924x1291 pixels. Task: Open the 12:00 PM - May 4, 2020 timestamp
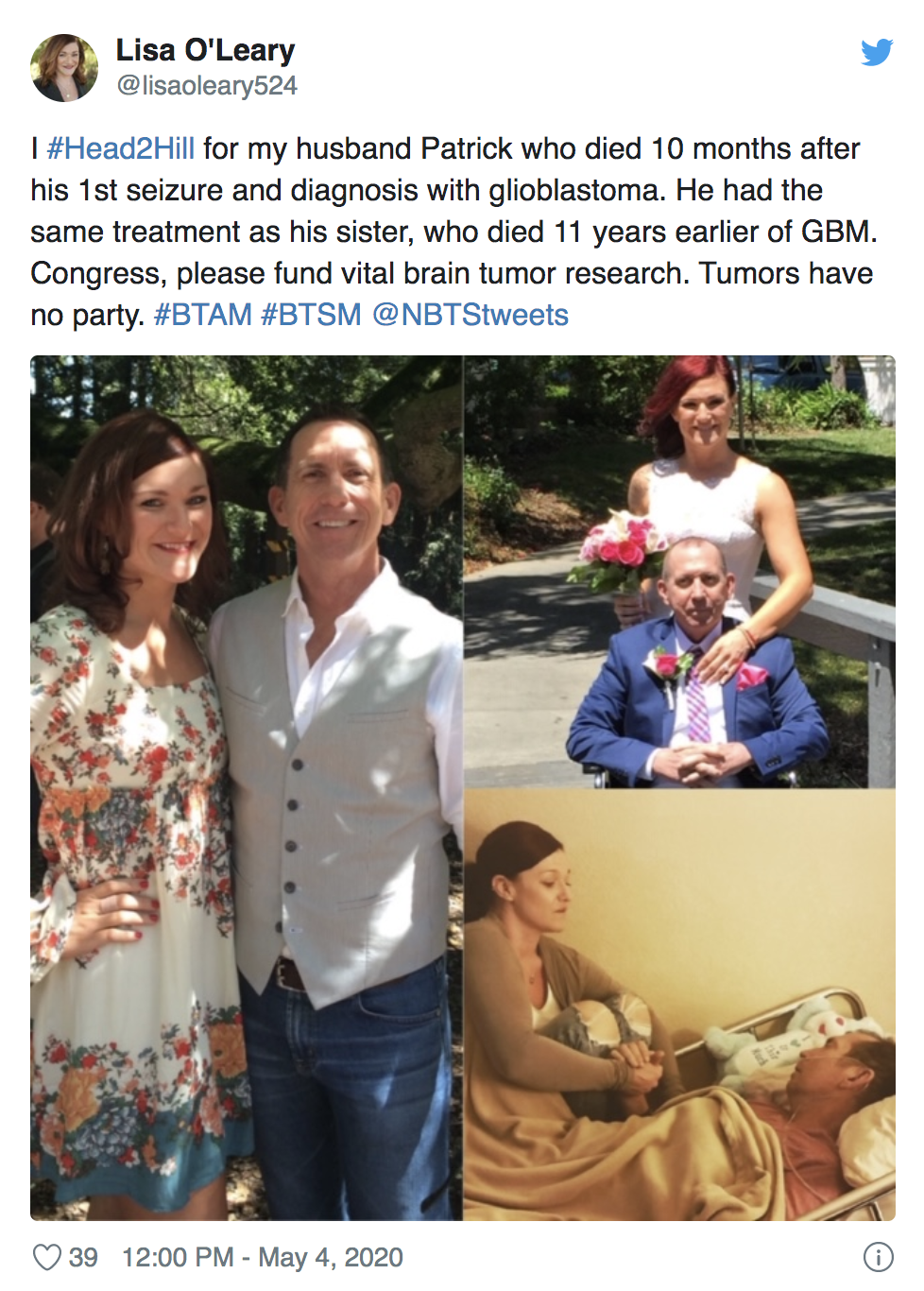click(x=262, y=1257)
